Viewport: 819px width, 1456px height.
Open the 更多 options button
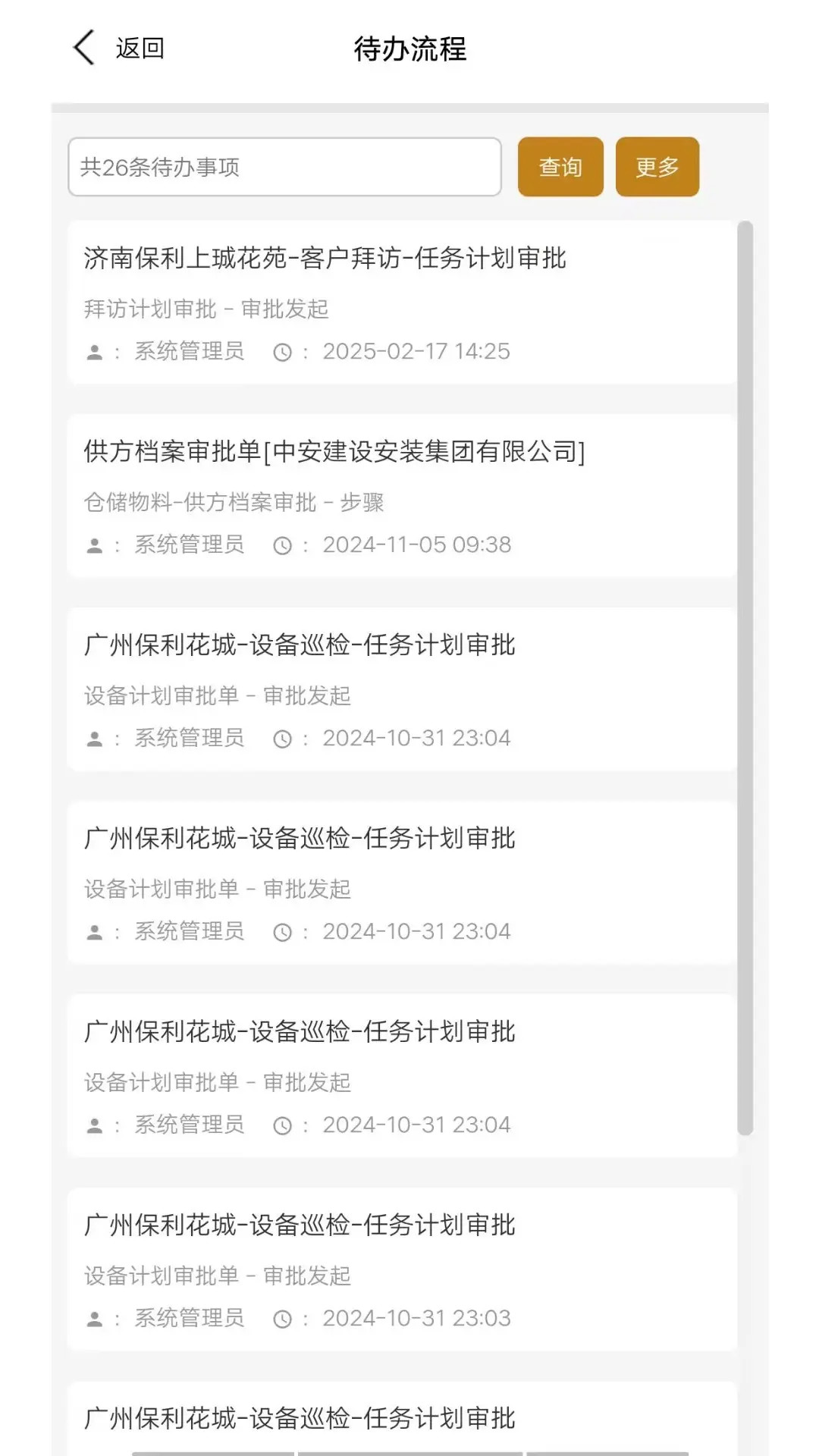coord(657,167)
